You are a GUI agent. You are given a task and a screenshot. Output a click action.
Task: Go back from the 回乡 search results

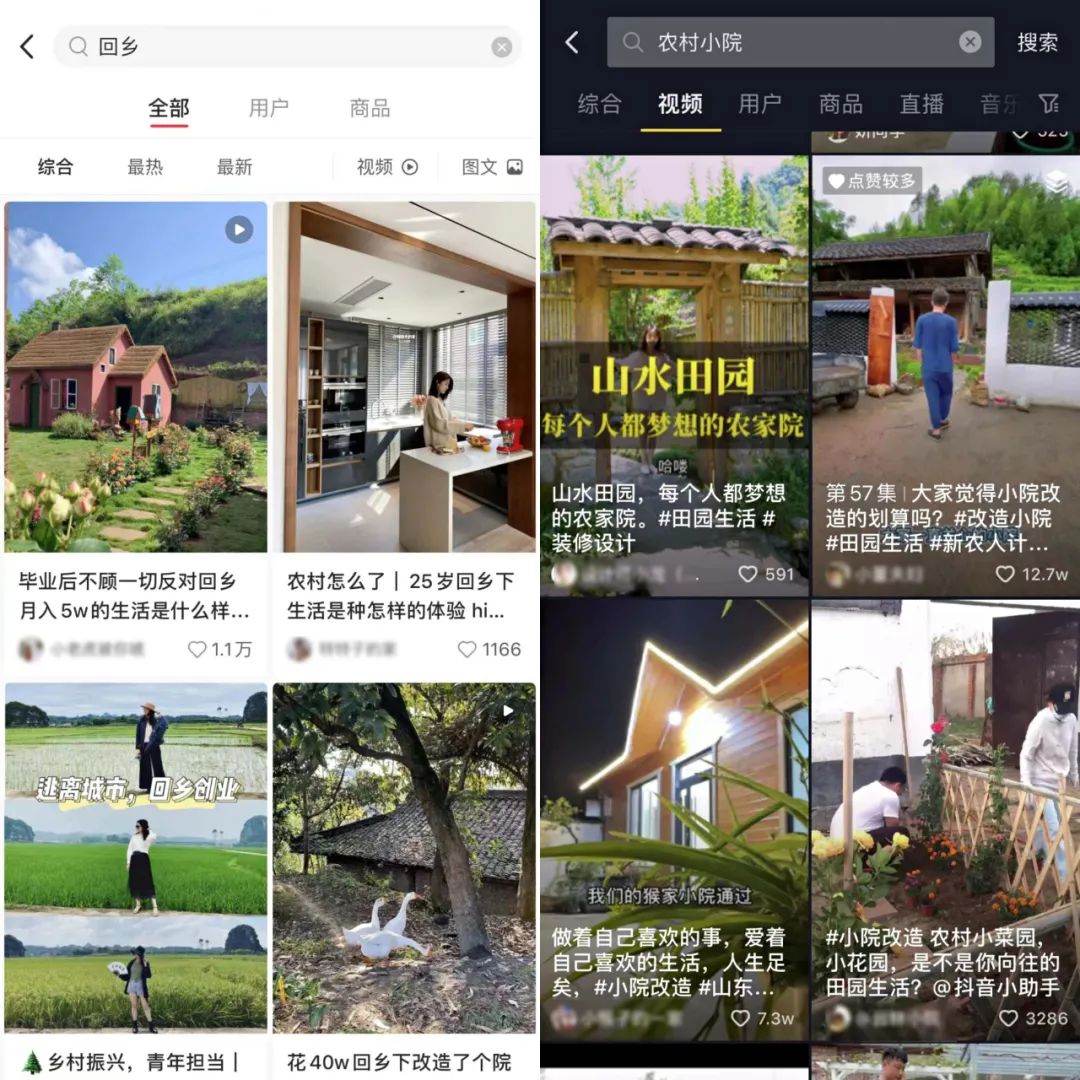click(x=28, y=46)
